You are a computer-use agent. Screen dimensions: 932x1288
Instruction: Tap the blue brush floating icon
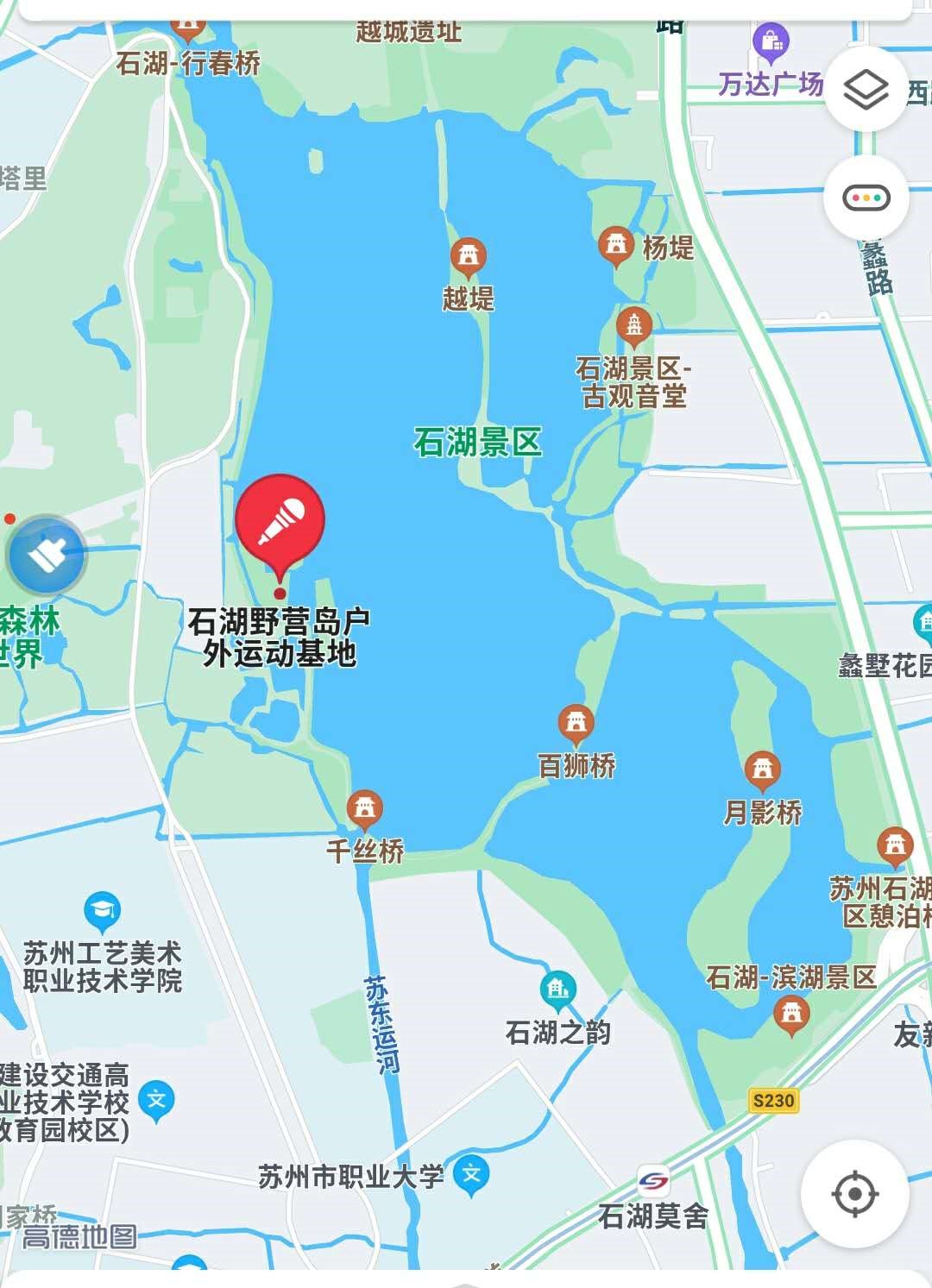pos(47,556)
